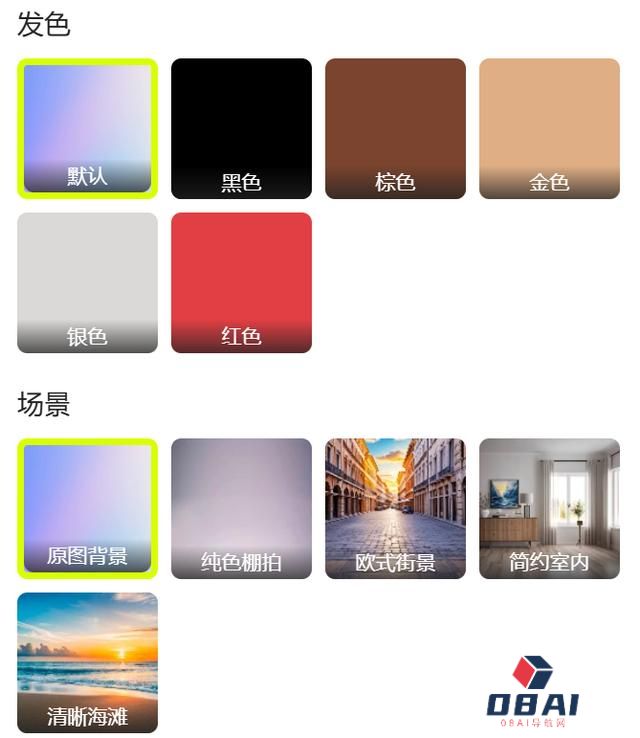Select the 默认 default hair color

[x=87, y=128]
